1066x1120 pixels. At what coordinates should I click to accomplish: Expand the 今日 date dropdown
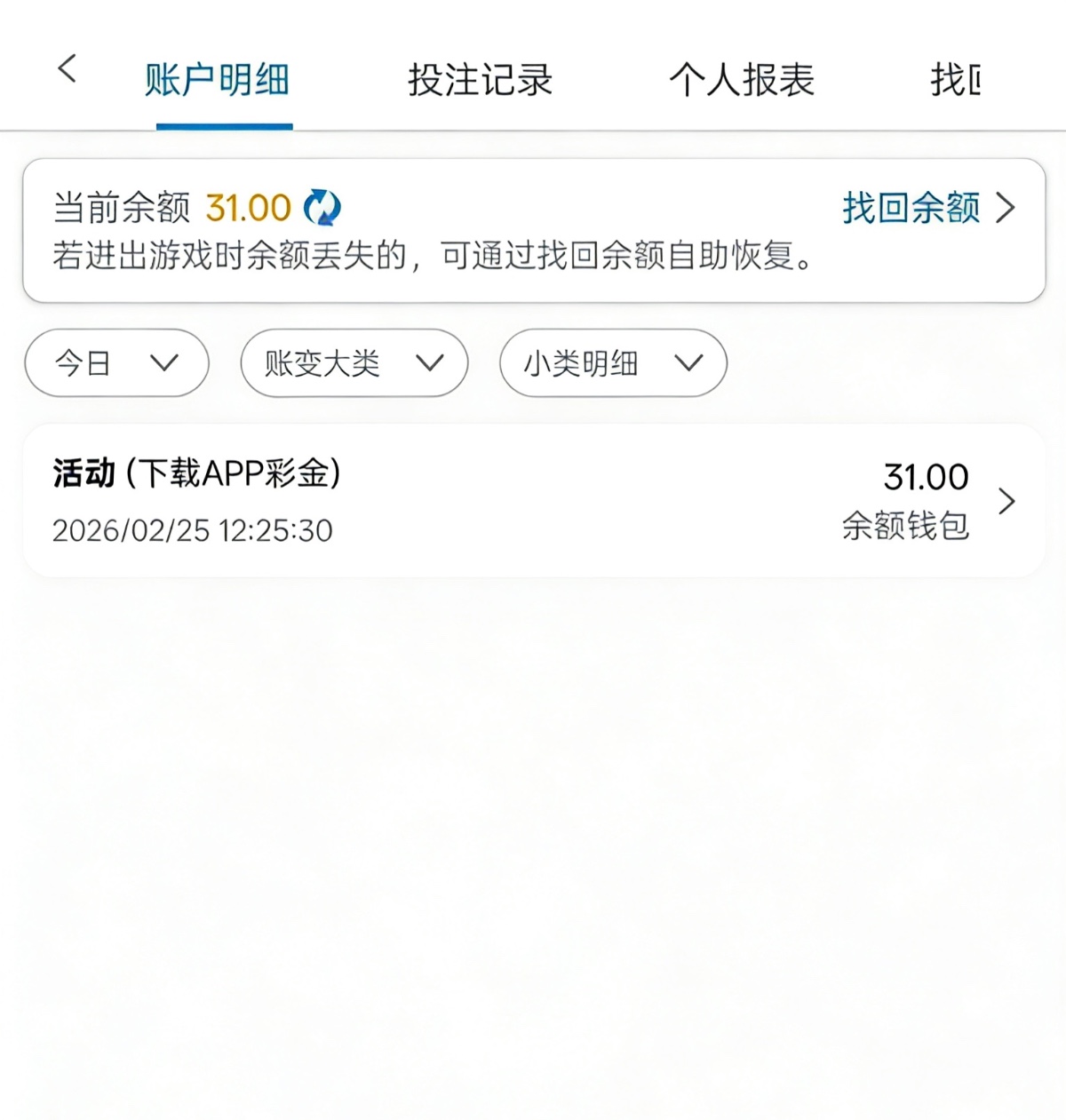point(116,362)
